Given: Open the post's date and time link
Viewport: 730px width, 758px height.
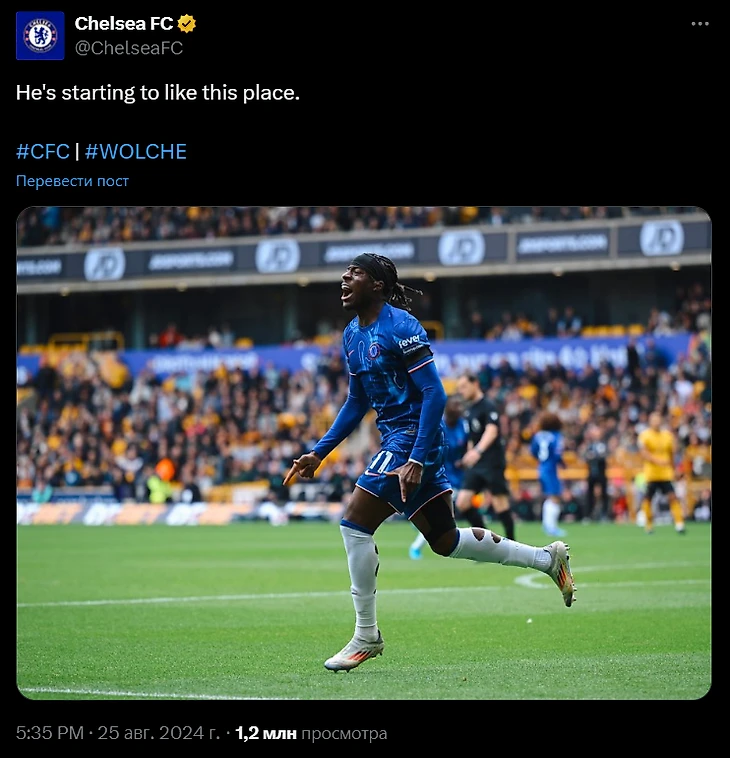Looking at the screenshot, I should [x=118, y=733].
